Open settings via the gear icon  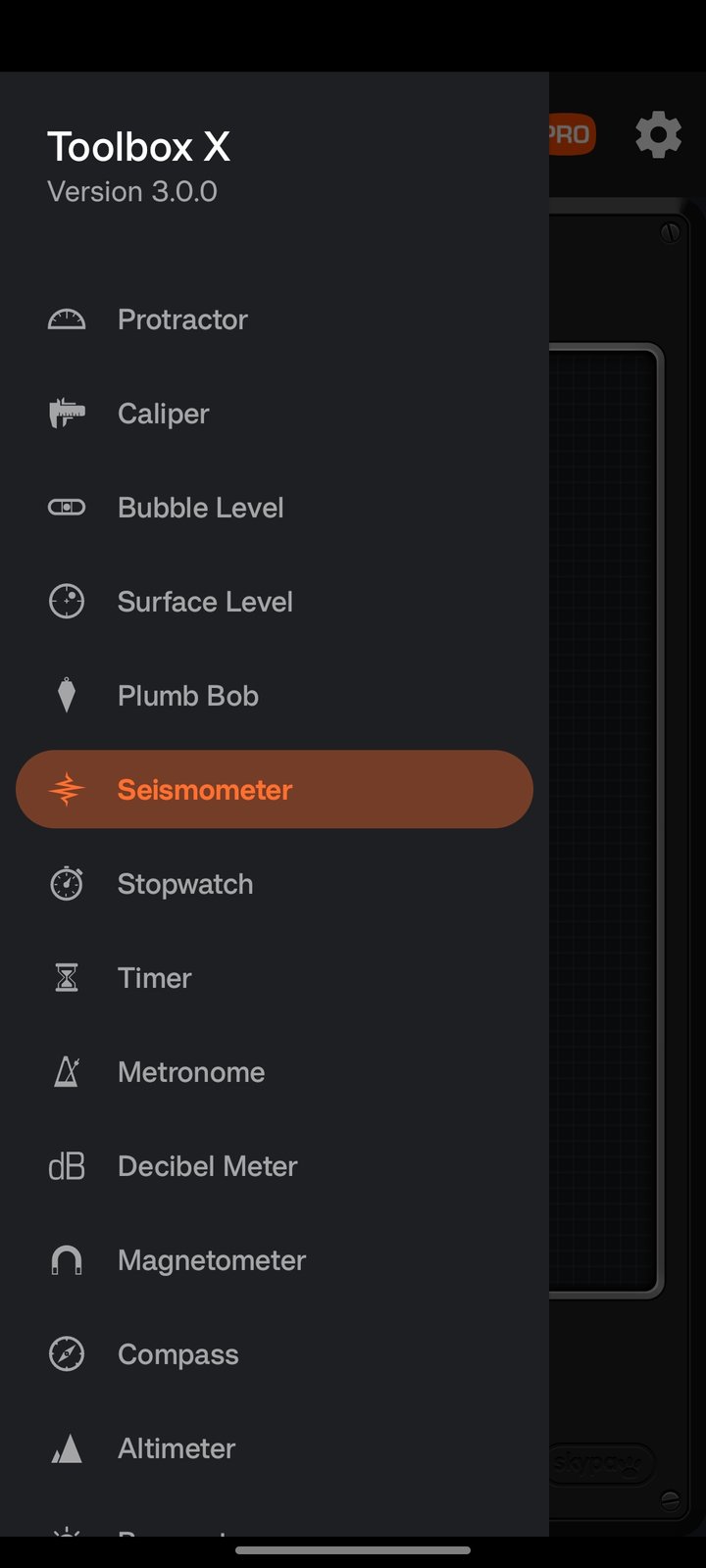(658, 135)
